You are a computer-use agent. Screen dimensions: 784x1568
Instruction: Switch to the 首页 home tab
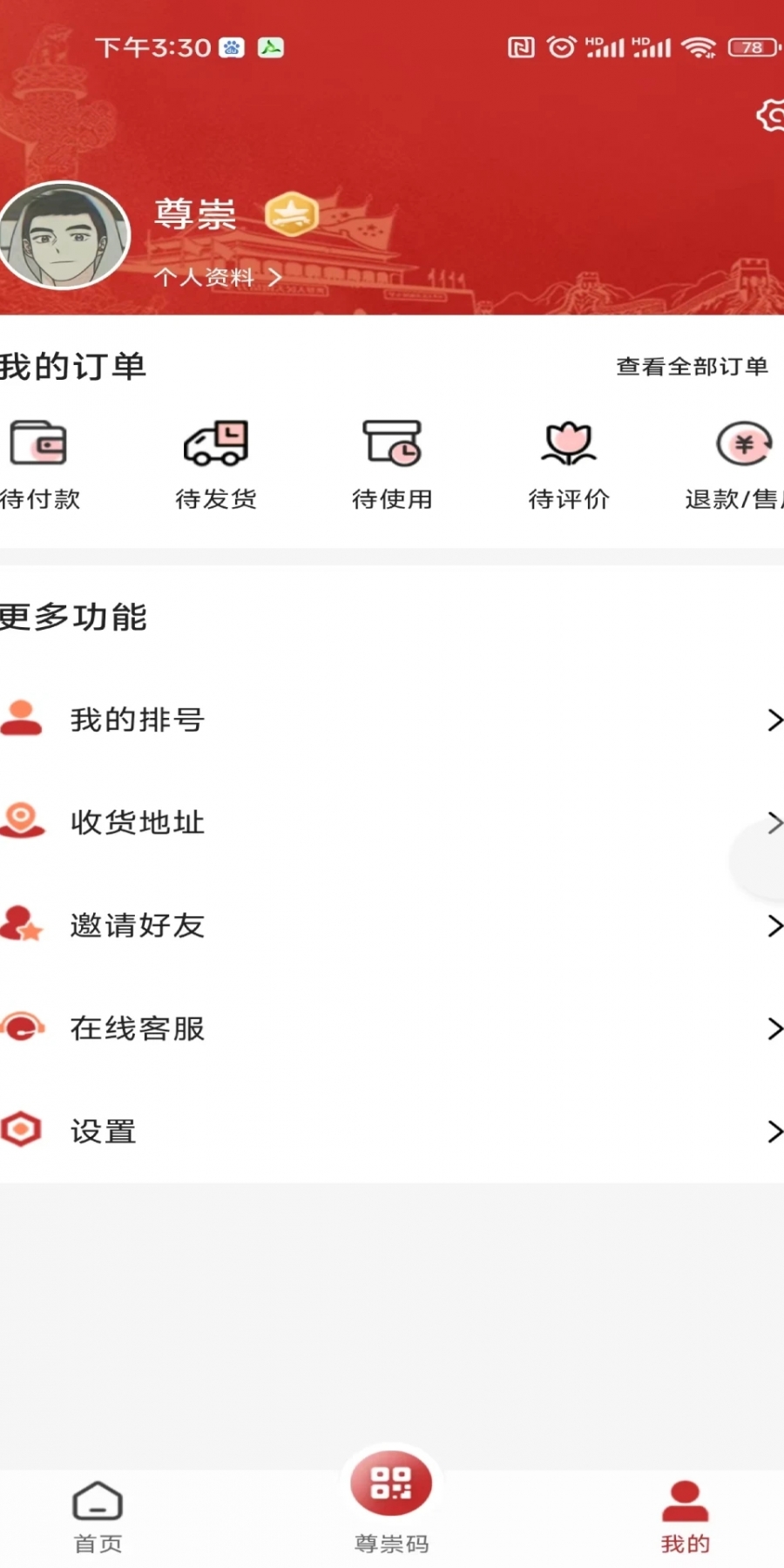[98, 1517]
